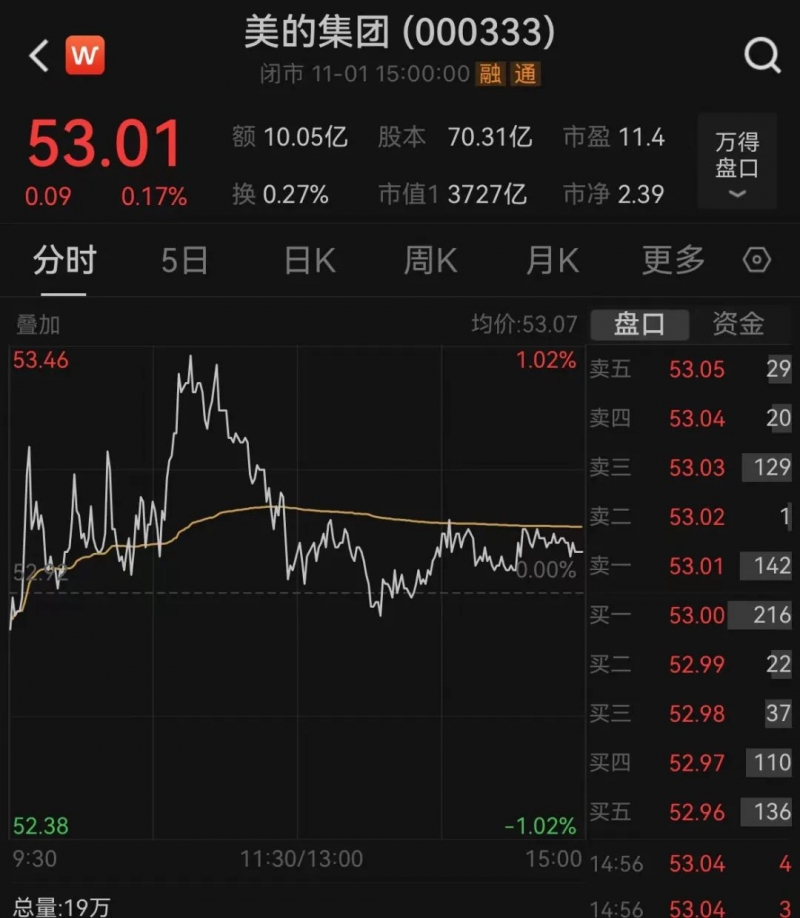Viewport: 800px width, 918px height.
Task: Switch to the 日K chart tab
Action: point(309,261)
